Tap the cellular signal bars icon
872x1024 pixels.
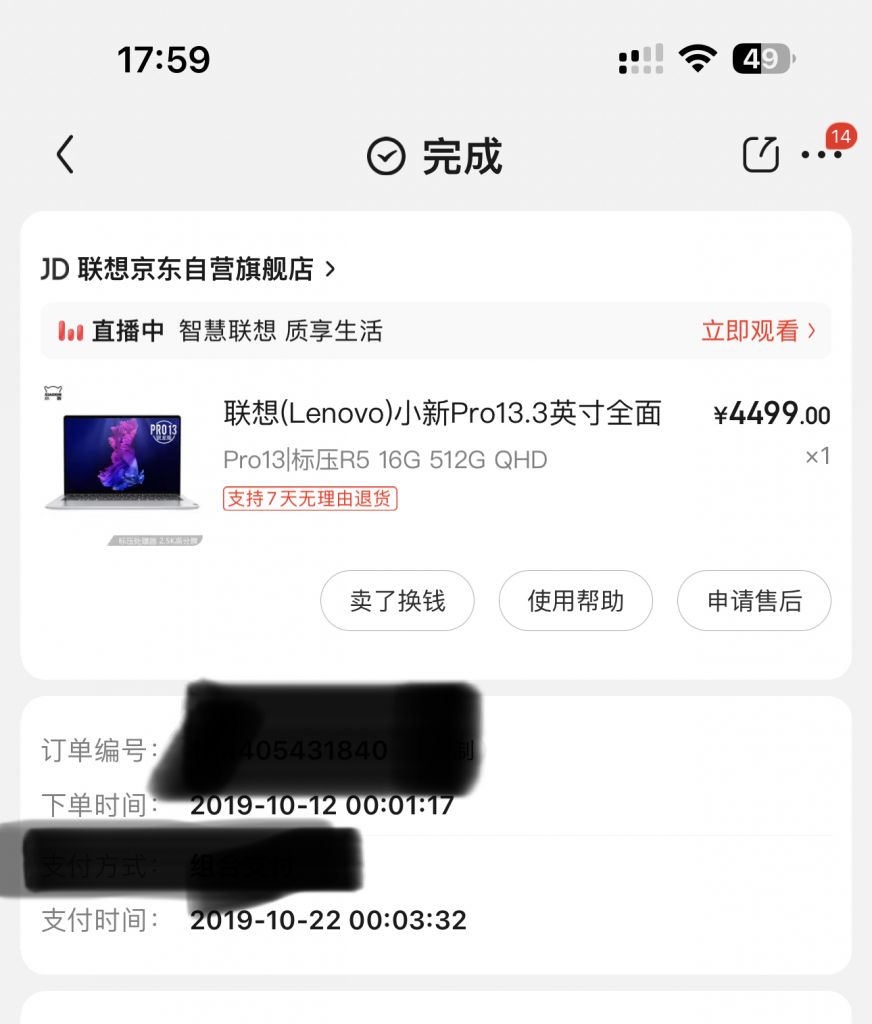point(640,58)
